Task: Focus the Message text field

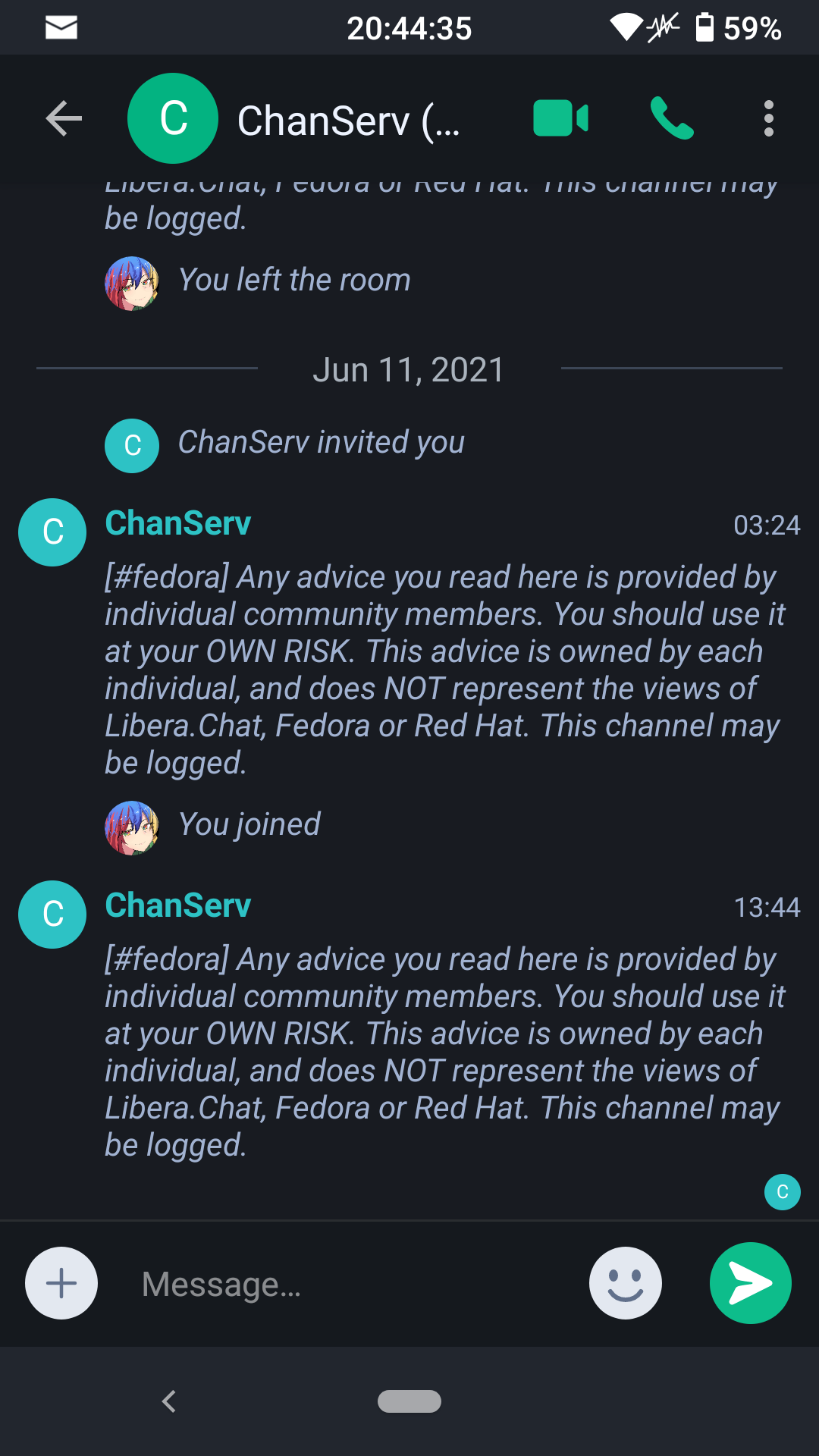Action: (349, 1284)
